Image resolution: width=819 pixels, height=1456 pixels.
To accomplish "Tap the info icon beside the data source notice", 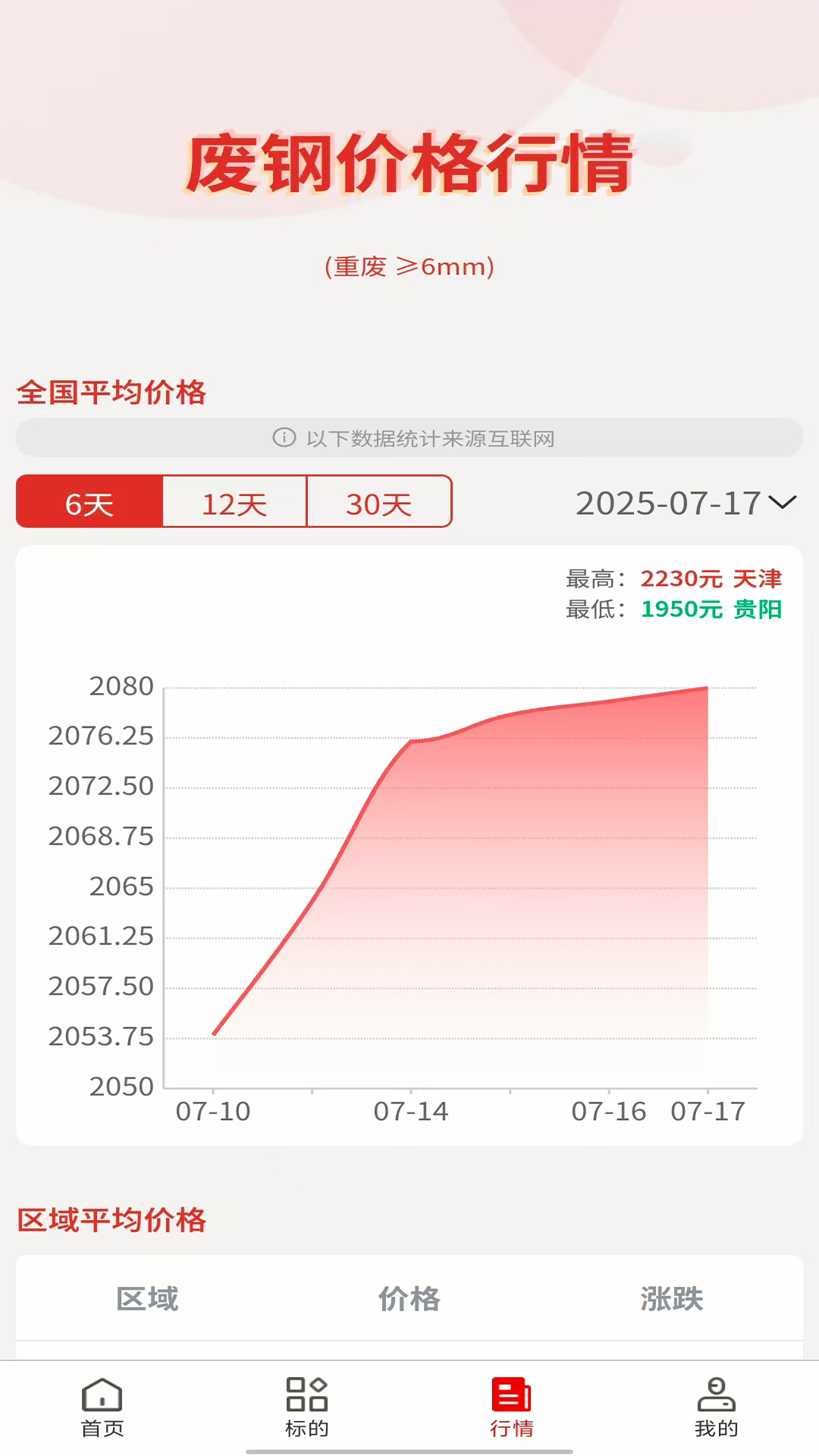I will (284, 438).
